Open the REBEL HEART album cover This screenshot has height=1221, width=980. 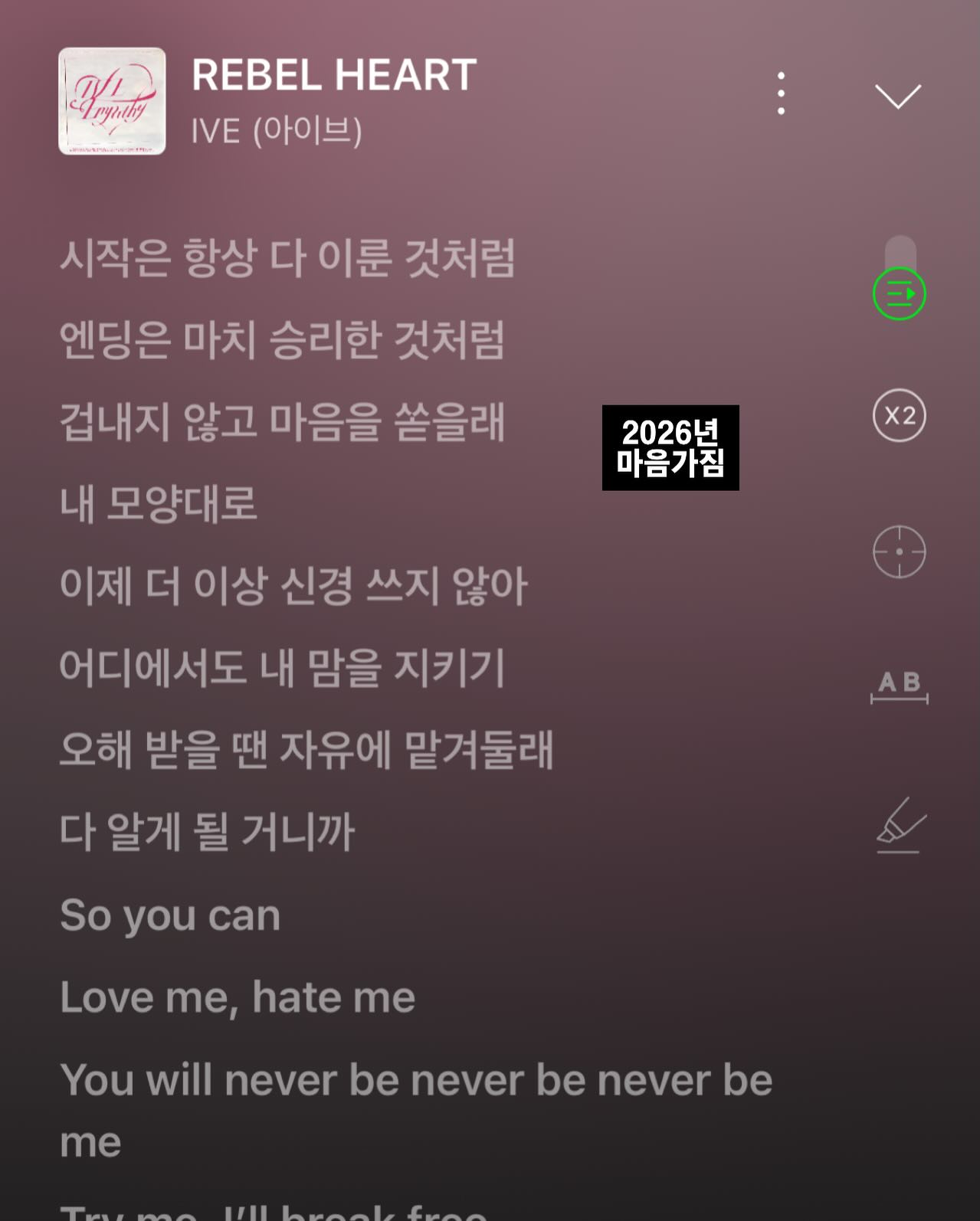tap(112, 101)
